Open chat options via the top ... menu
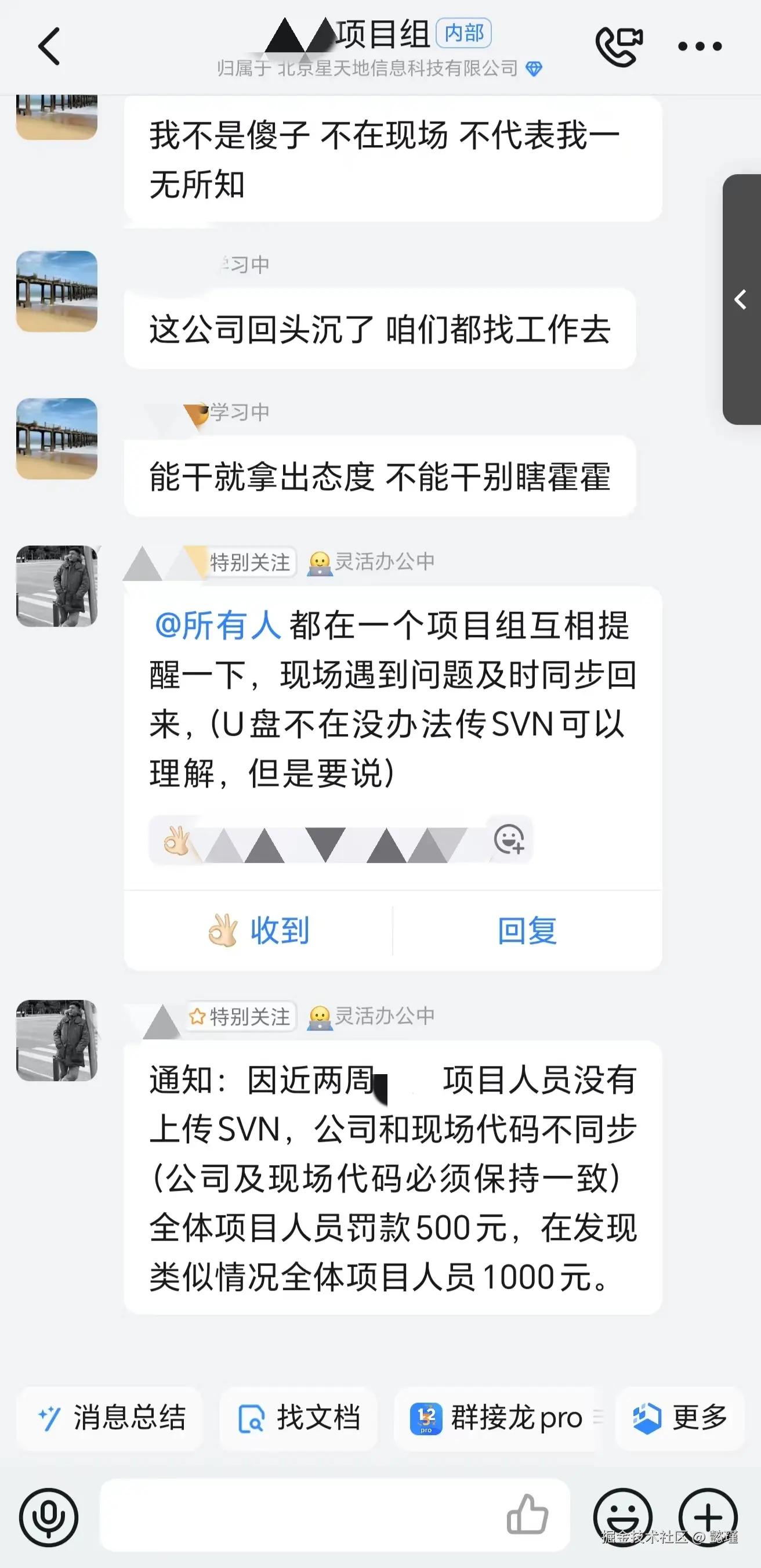This screenshot has height=1568, width=761. tap(701, 46)
